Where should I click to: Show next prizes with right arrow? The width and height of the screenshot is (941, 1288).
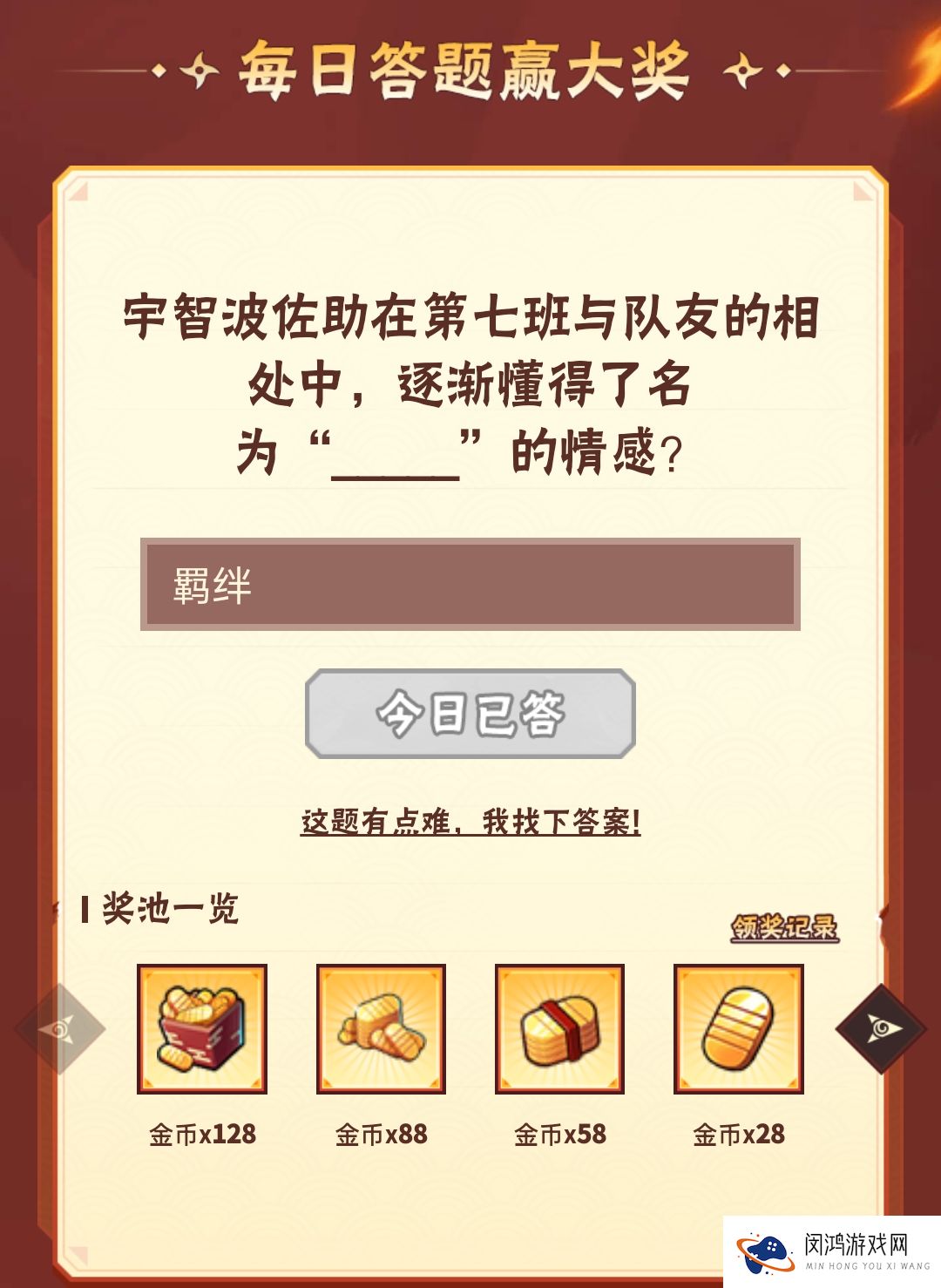click(881, 1029)
